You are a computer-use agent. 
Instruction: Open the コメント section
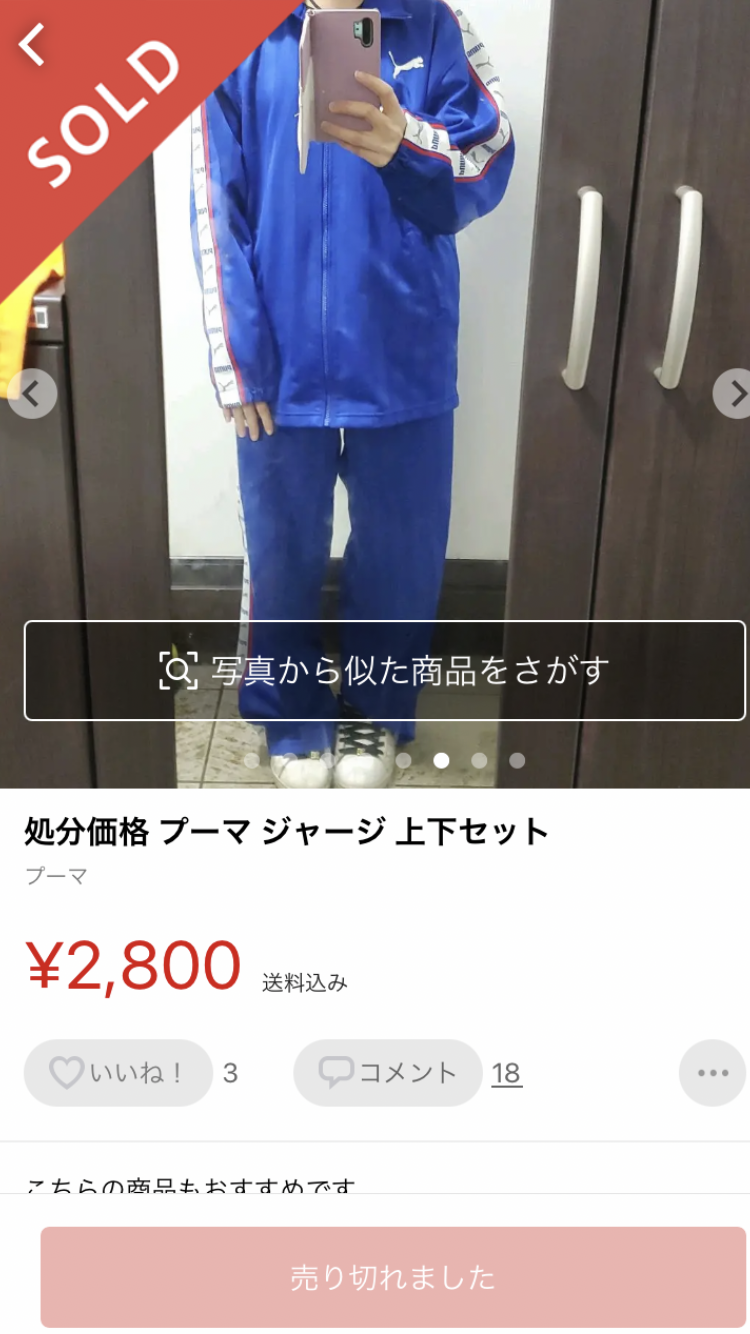pyautogui.click(x=388, y=1073)
